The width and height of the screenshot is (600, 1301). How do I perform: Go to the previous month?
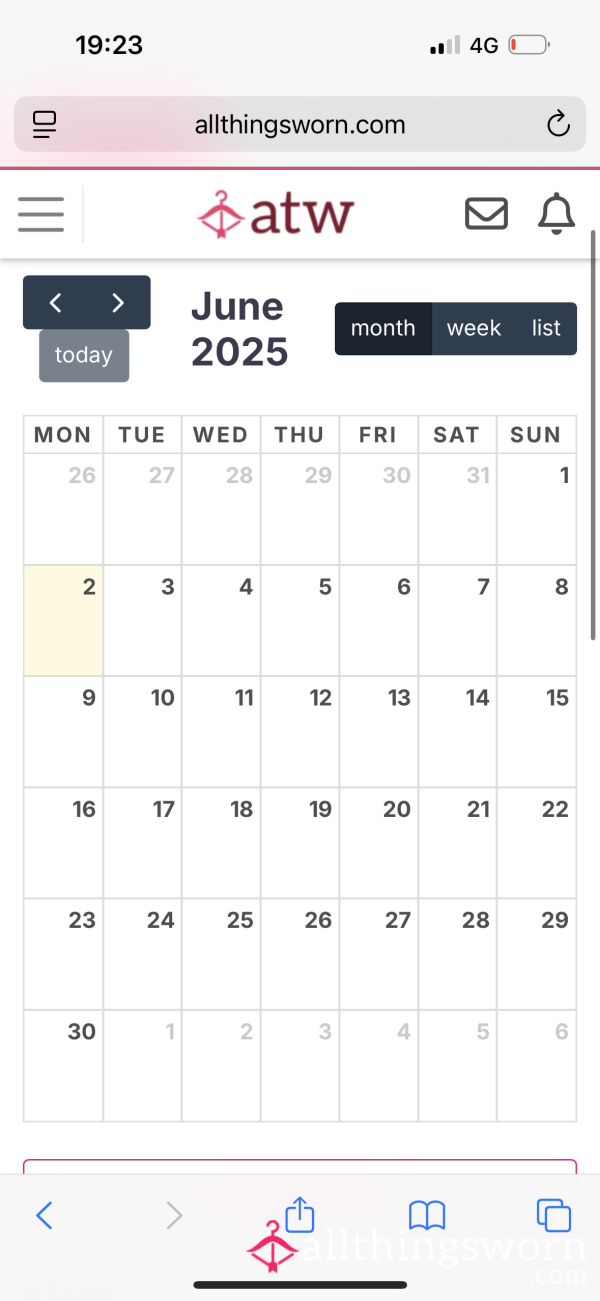tap(56, 302)
